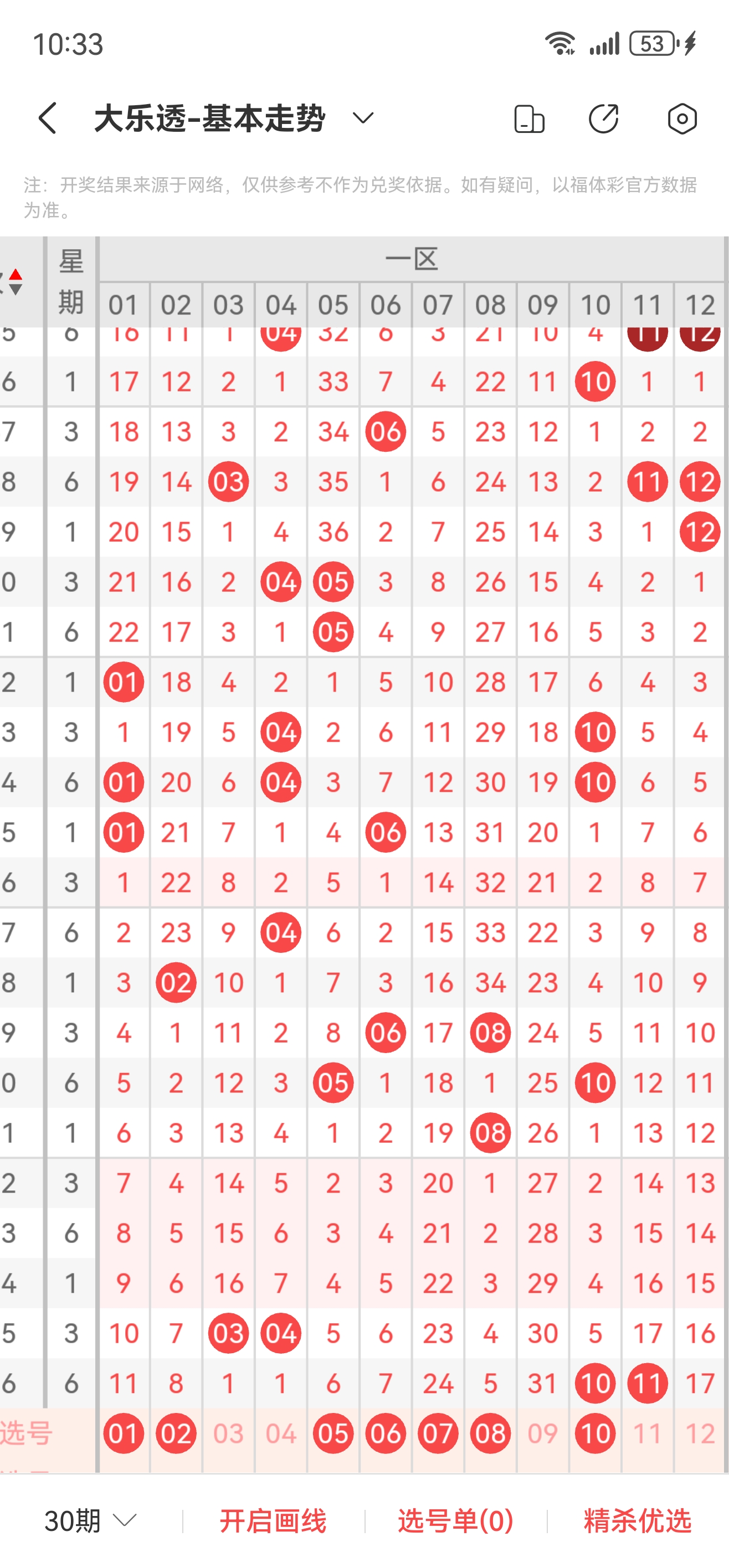729x1568 pixels.
Task: Select number 09 in the 选号 row
Action: (x=543, y=1433)
